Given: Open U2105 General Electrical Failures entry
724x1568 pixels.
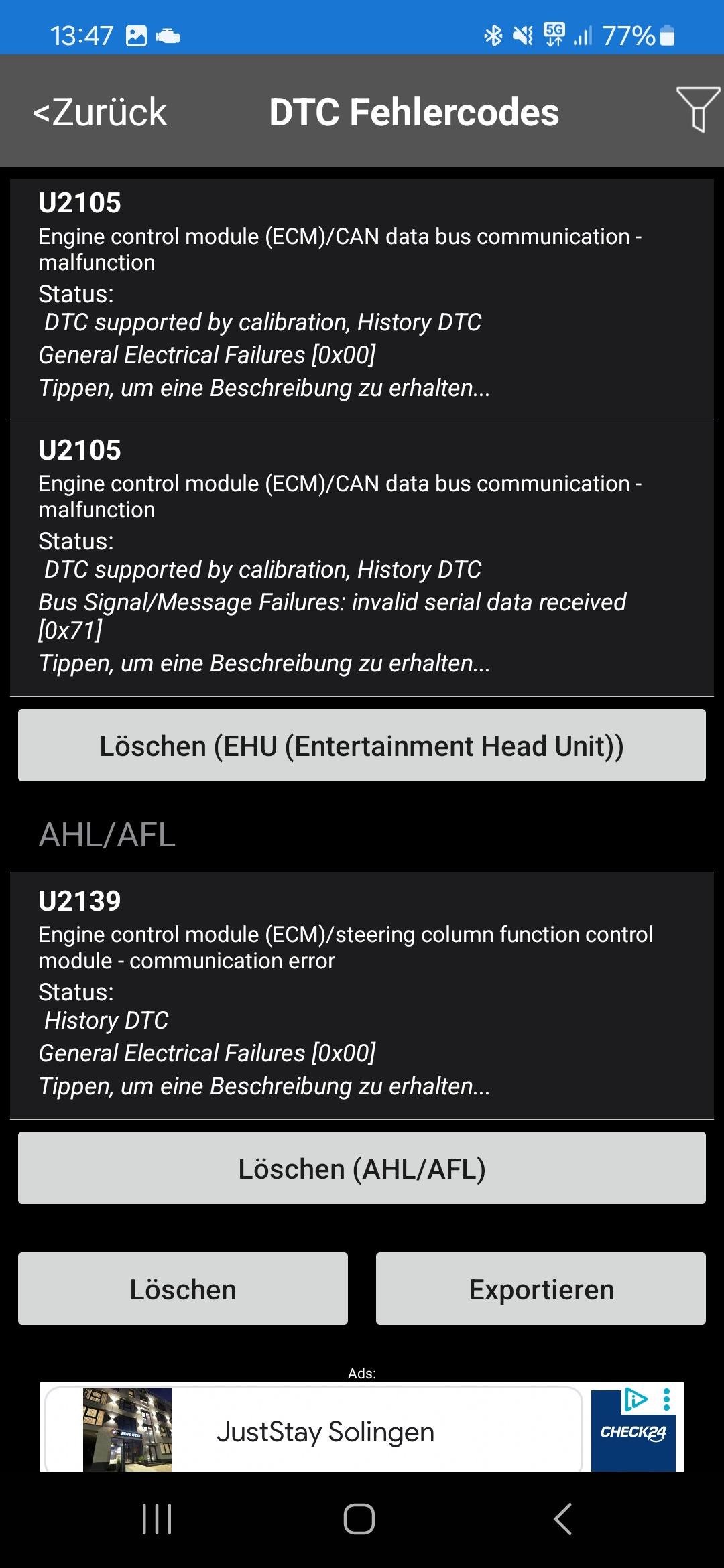Looking at the screenshot, I should click(362, 300).
